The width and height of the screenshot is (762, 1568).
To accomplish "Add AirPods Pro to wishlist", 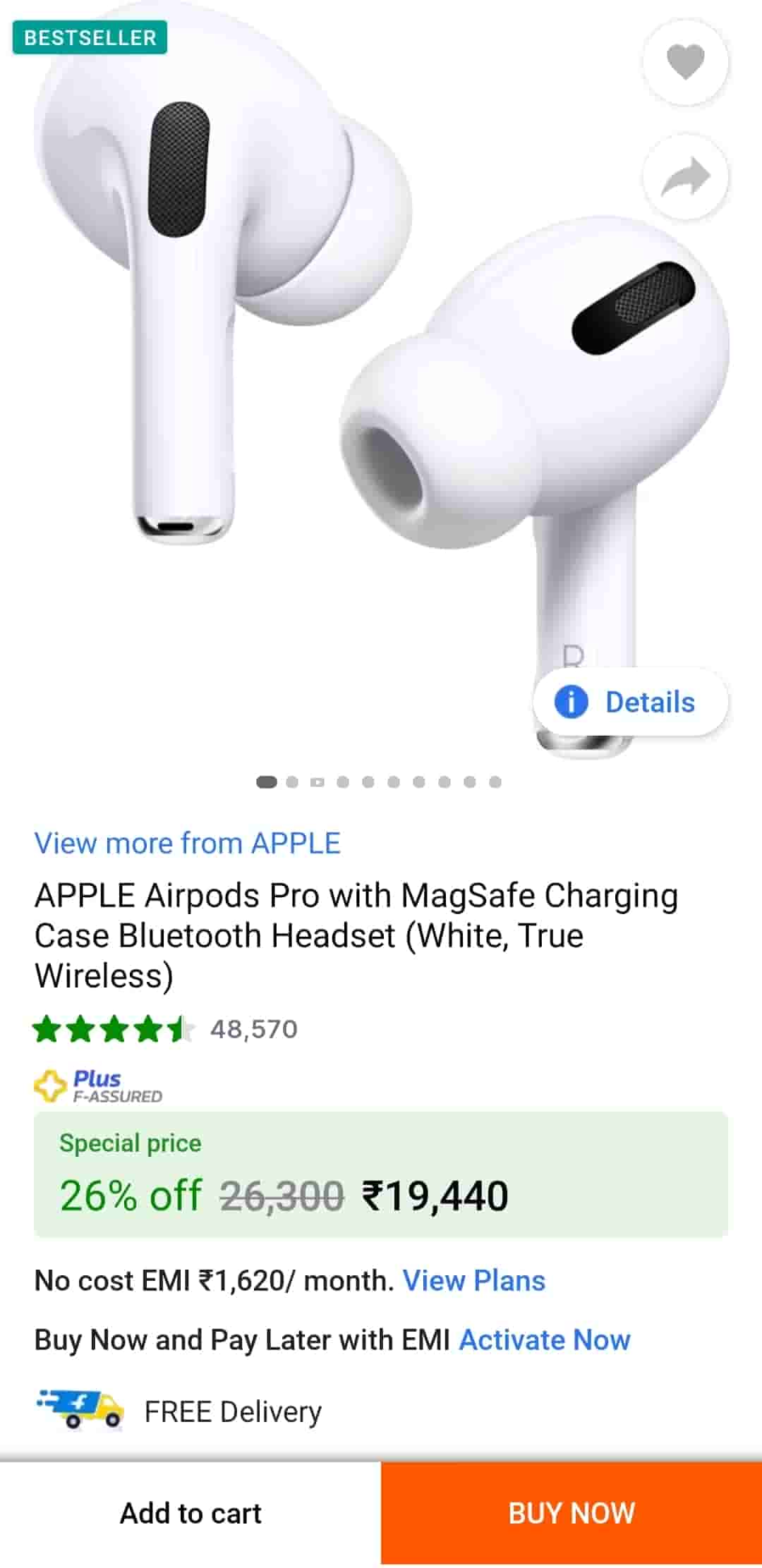I will 685,62.
